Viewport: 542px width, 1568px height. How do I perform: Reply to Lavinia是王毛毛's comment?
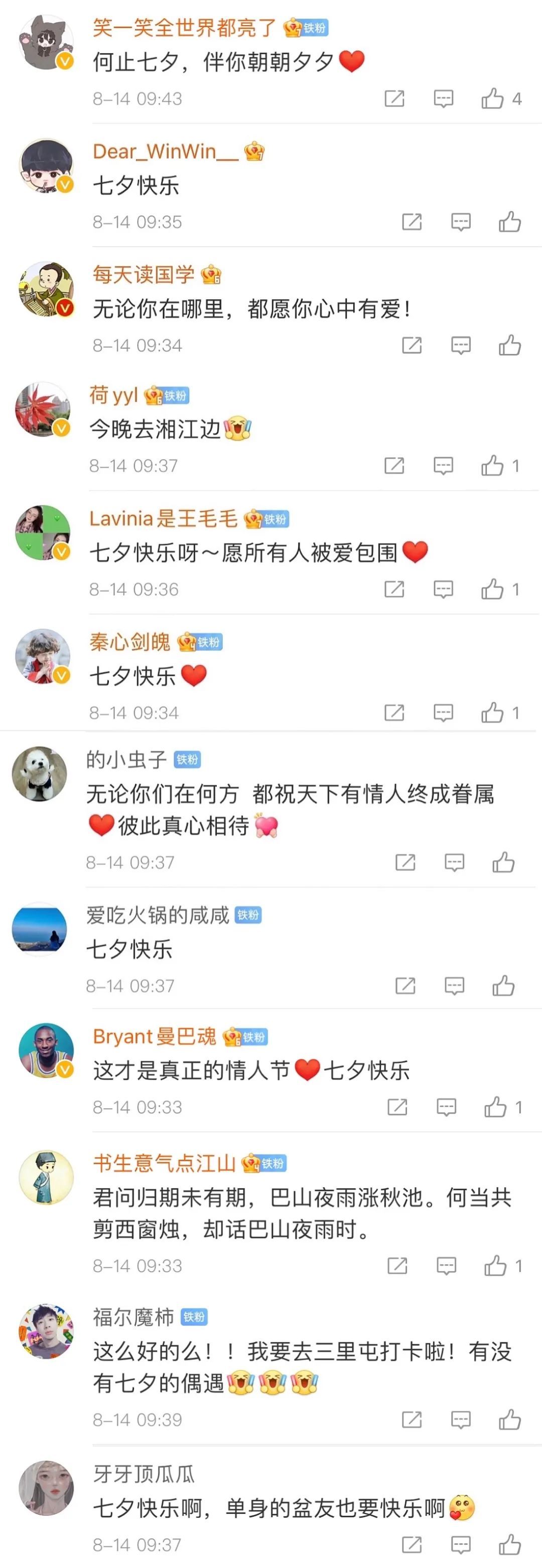443,589
